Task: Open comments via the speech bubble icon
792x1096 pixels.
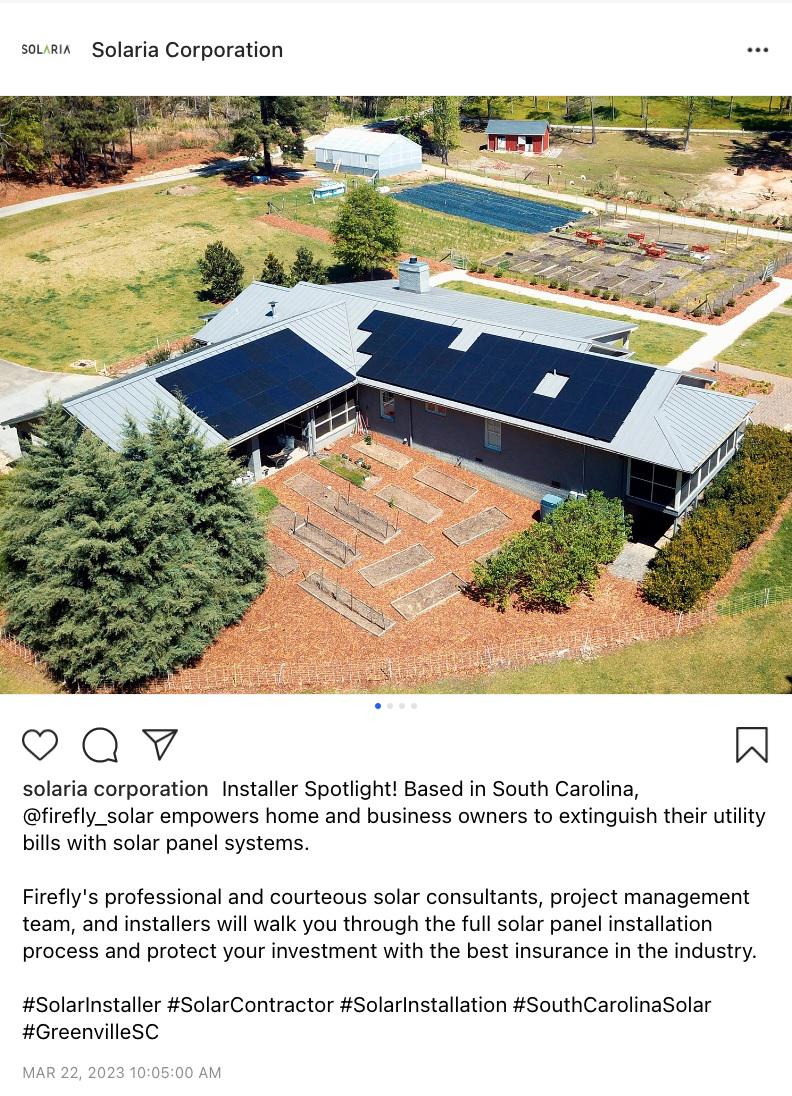Action: (100, 744)
